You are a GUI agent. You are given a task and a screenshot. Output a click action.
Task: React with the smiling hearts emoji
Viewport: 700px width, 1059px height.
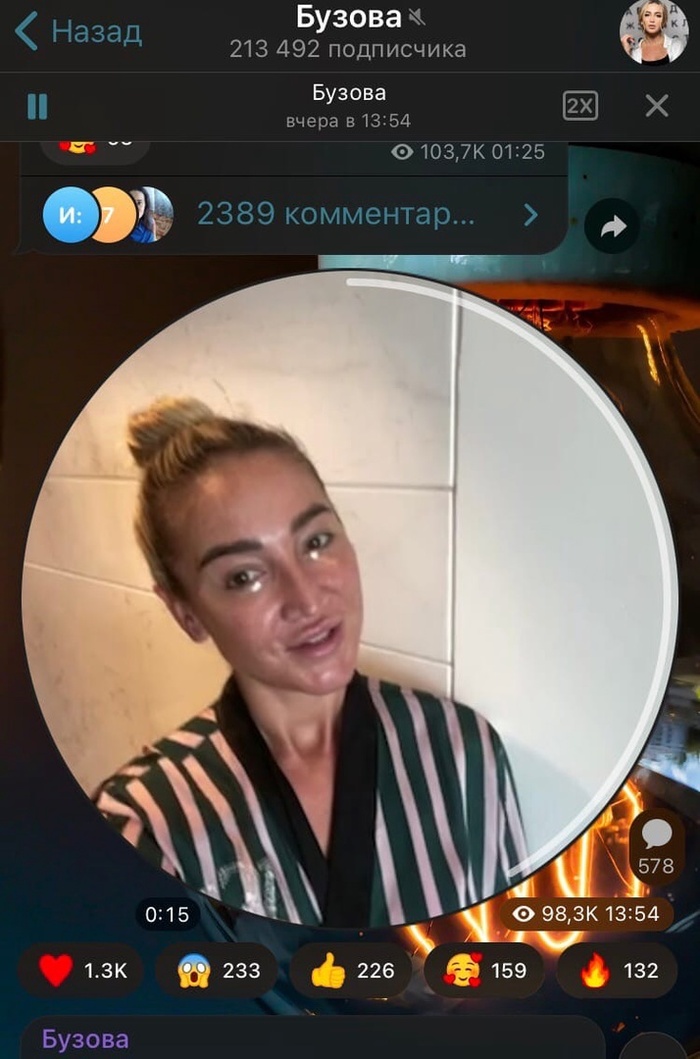tap(484, 970)
